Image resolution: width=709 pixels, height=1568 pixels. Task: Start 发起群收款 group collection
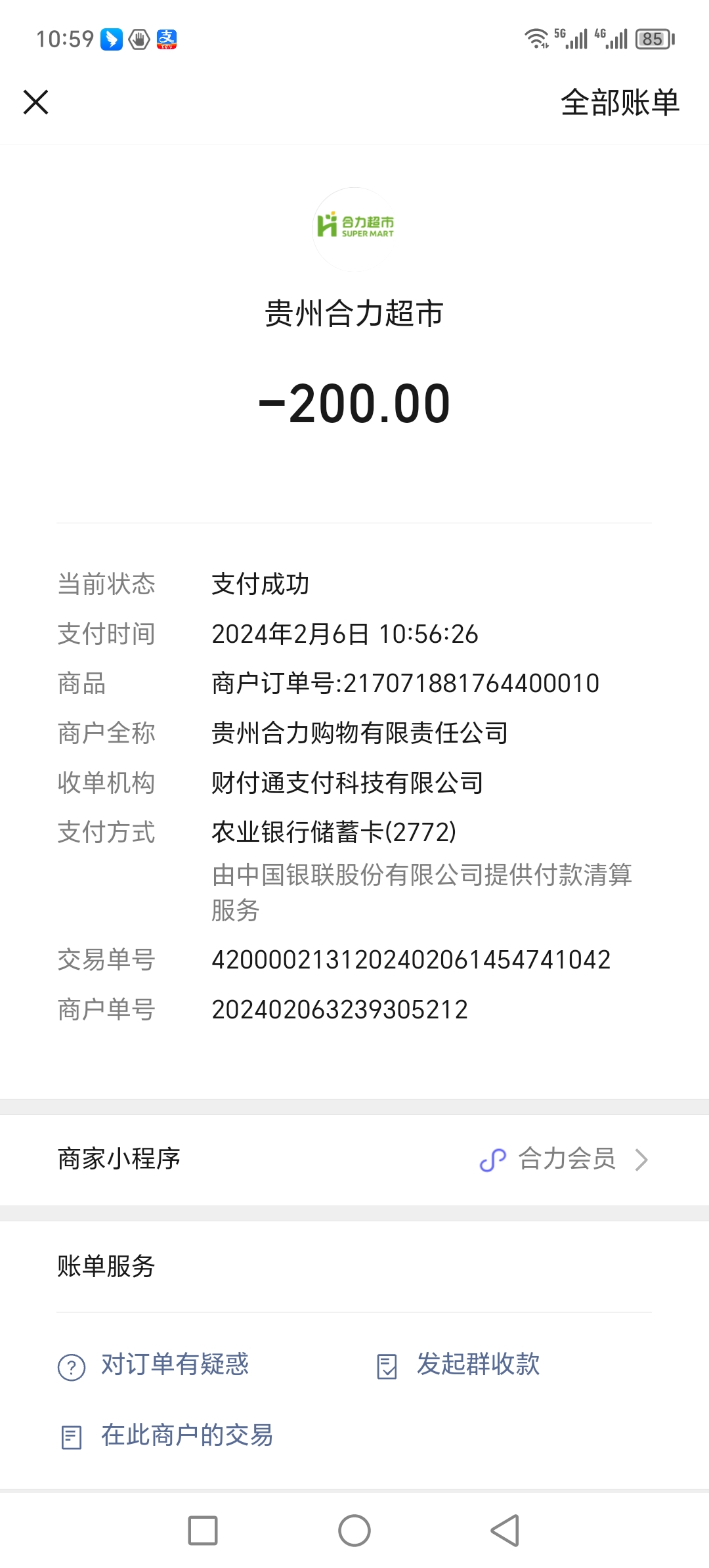477,1365
